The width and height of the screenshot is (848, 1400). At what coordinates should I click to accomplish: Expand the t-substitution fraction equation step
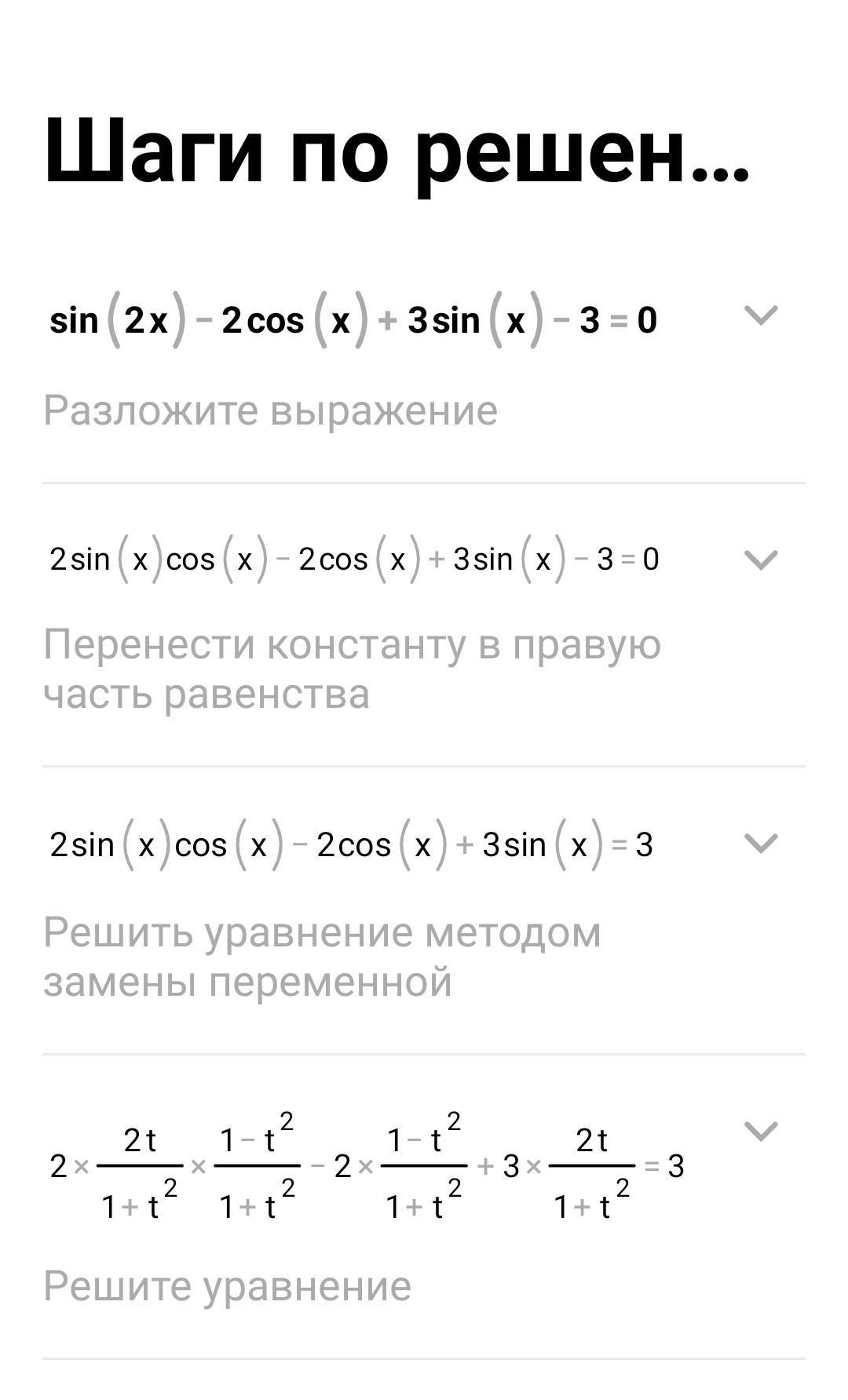point(760,1131)
